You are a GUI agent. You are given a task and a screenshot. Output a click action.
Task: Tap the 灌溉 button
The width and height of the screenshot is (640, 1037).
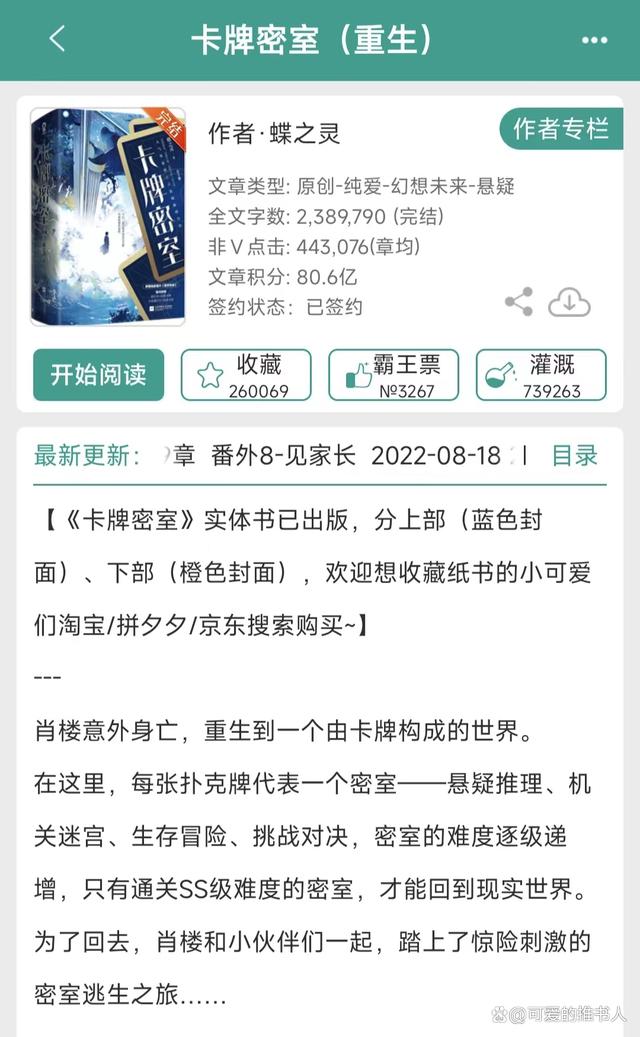pos(540,375)
